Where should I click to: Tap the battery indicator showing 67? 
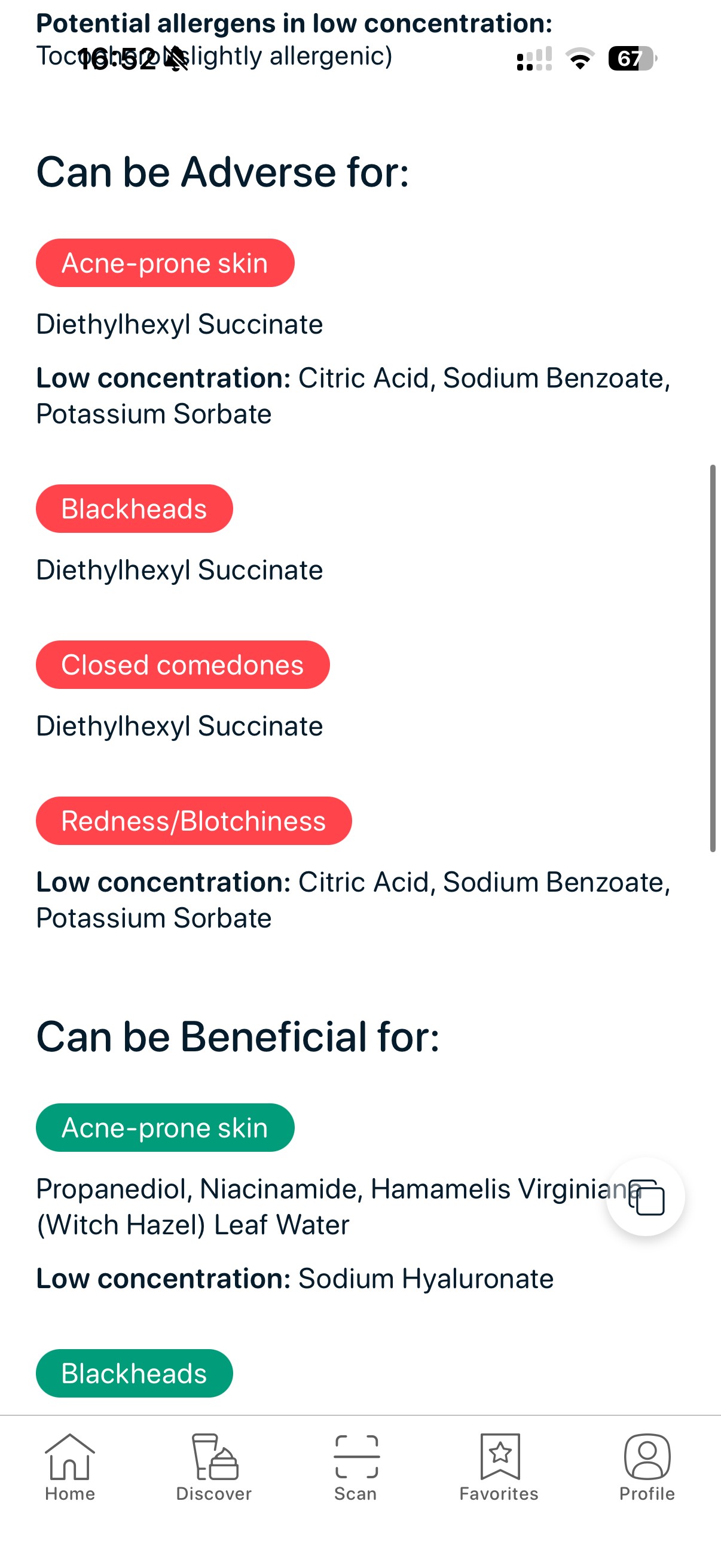click(x=630, y=59)
